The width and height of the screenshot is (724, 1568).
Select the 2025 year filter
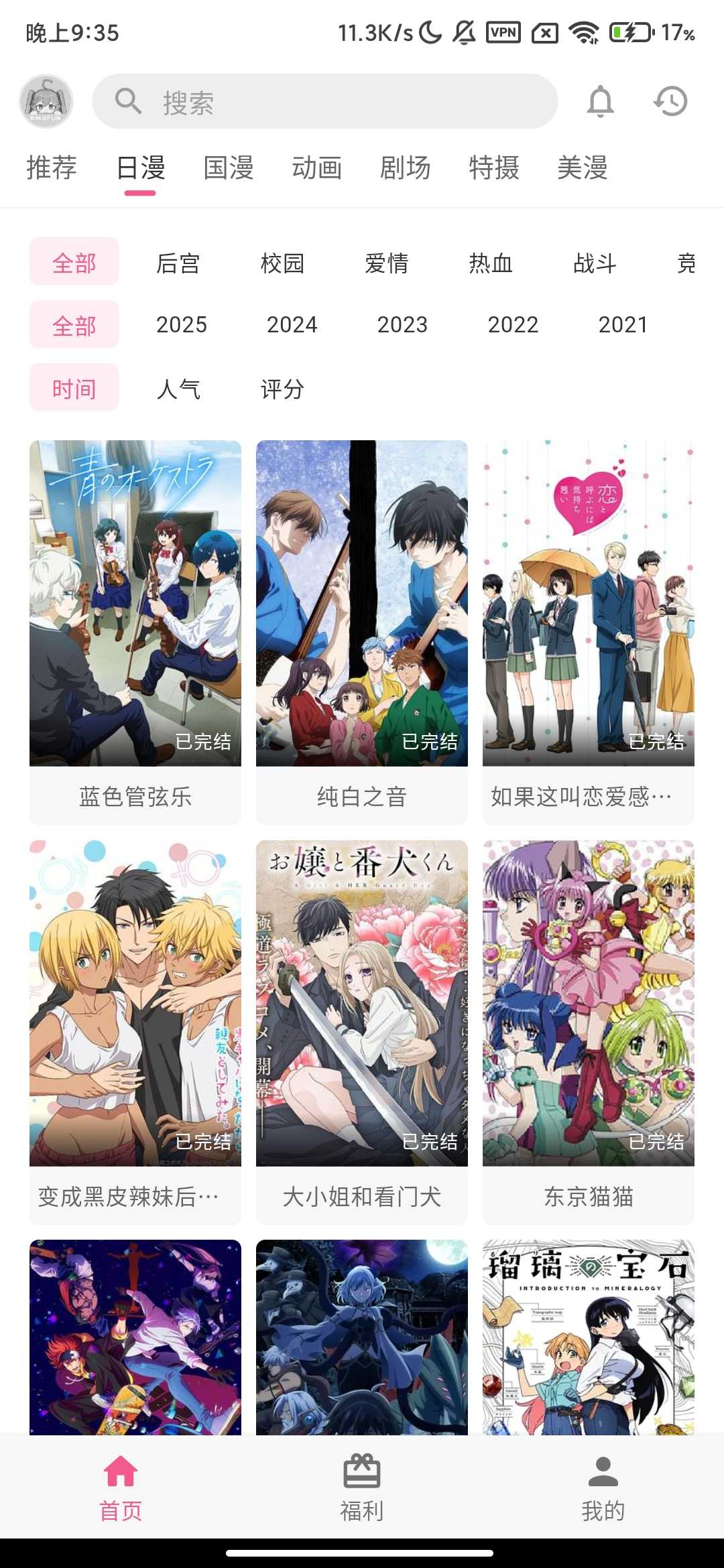181,325
